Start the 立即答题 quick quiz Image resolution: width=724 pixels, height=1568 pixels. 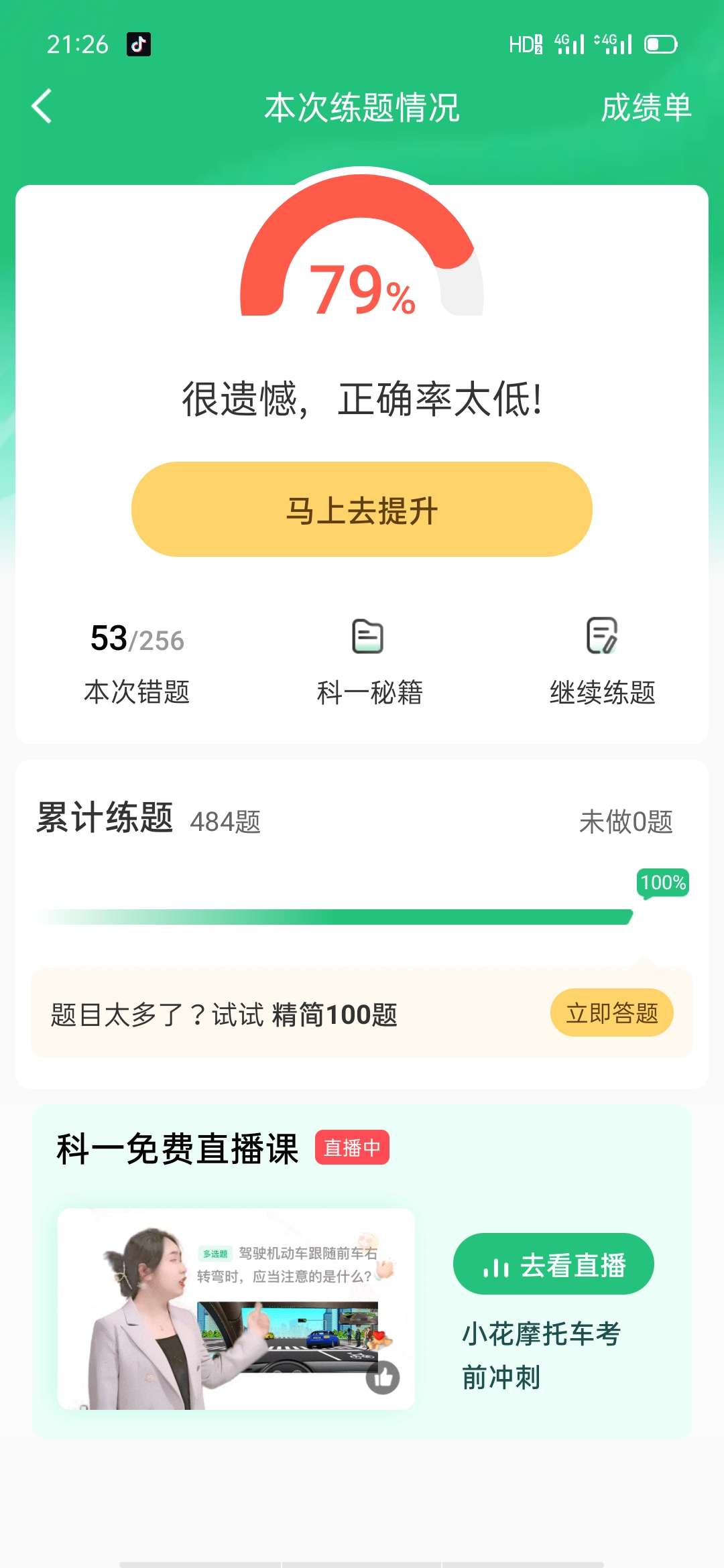pos(611,1012)
